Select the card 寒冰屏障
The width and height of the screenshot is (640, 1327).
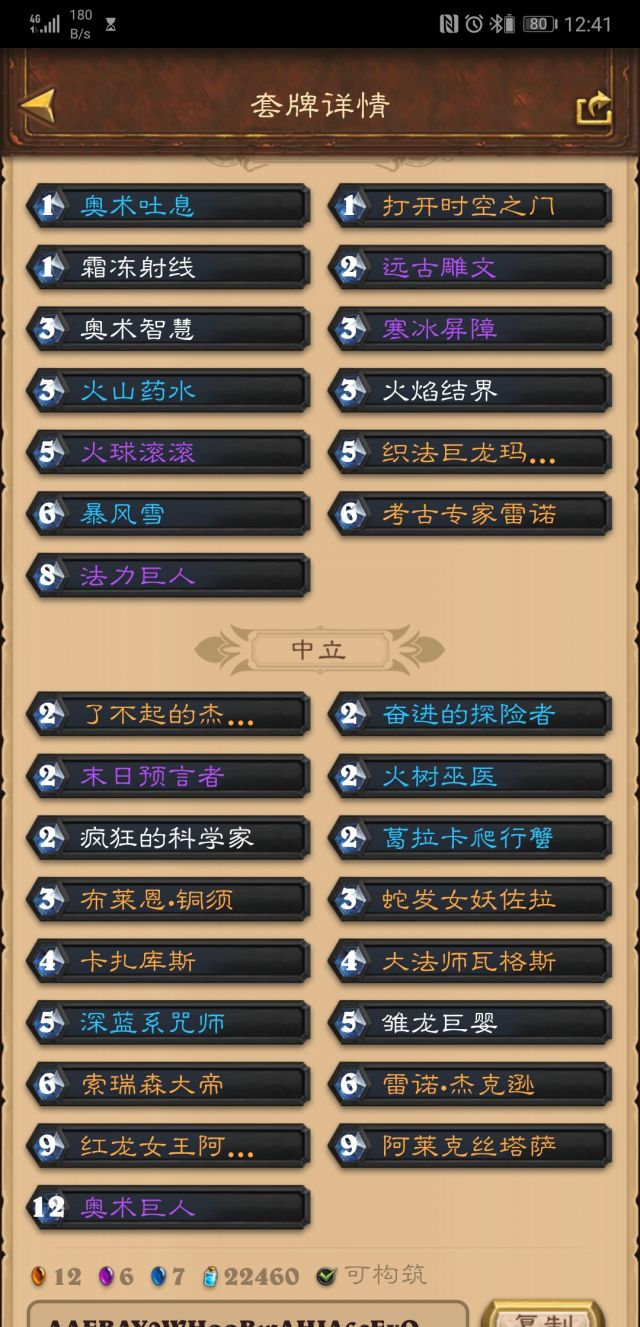click(470, 329)
